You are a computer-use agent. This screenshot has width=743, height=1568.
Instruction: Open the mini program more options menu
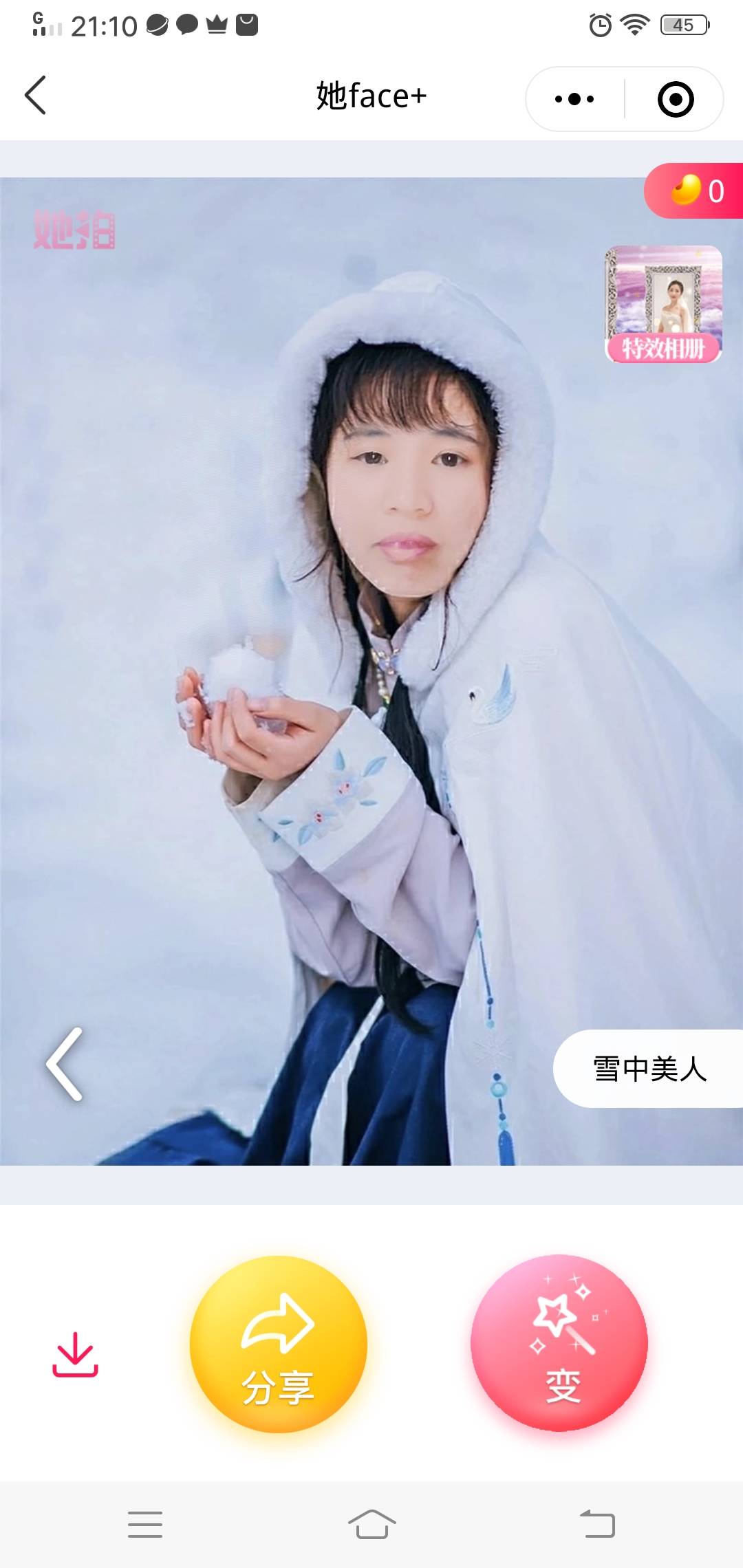575,99
